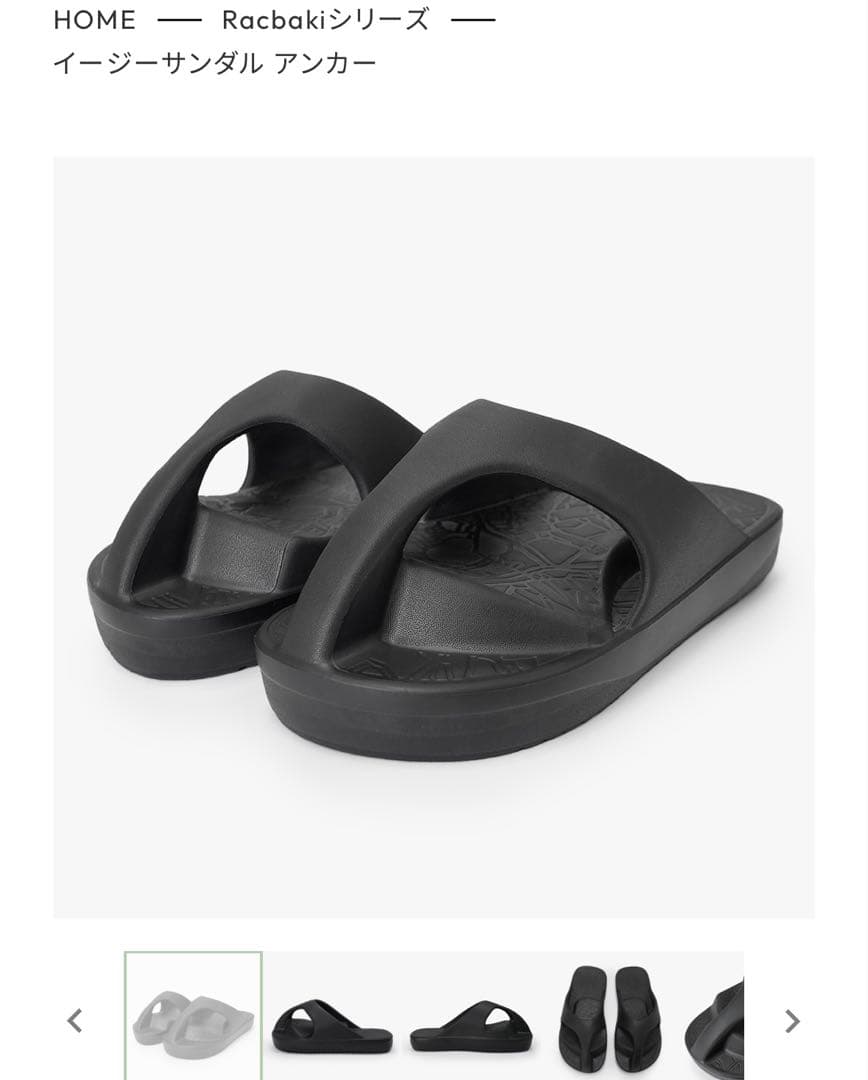Go to the HOME breadcrumb link
The height and width of the screenshot is (1080, 868).
[94, 19]
